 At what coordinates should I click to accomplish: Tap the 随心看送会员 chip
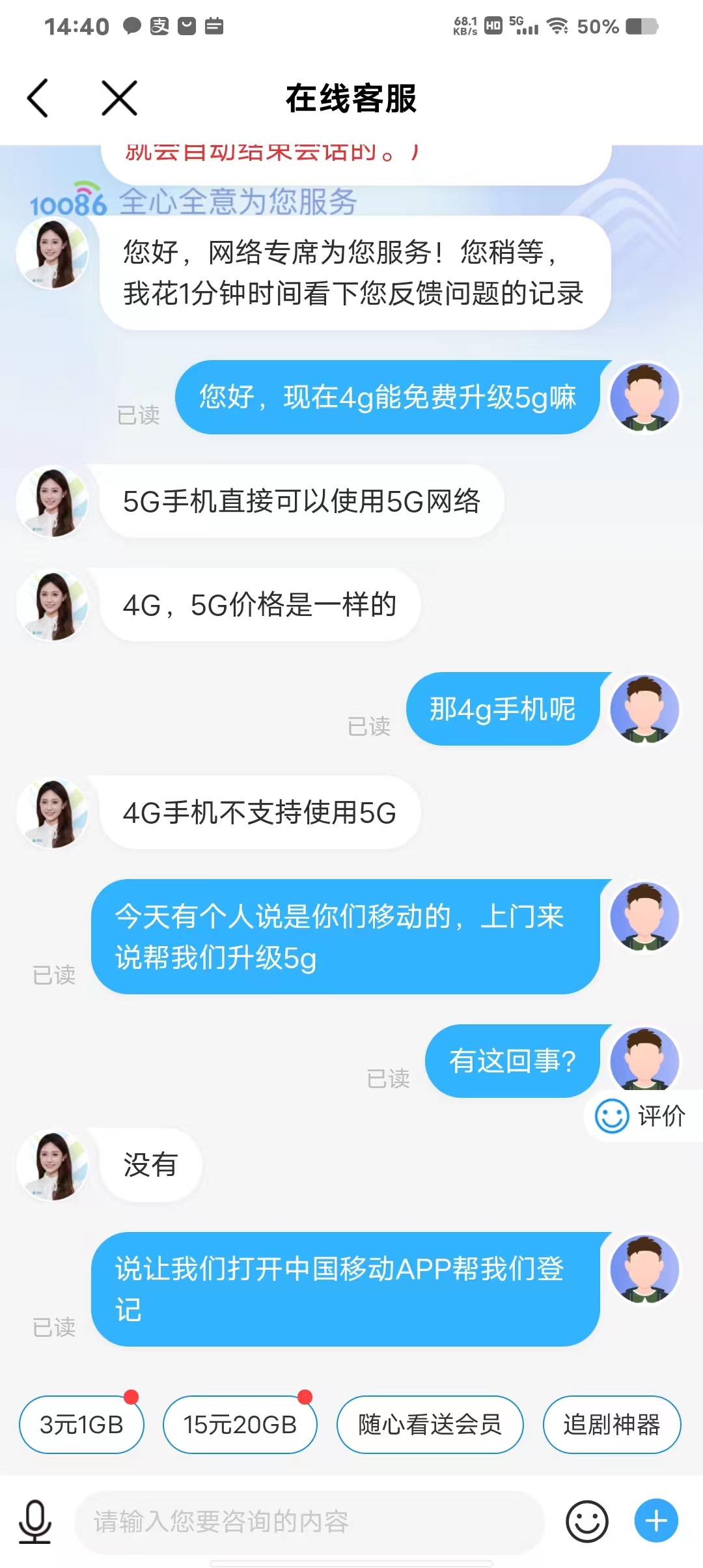(x=430, y=1424)
